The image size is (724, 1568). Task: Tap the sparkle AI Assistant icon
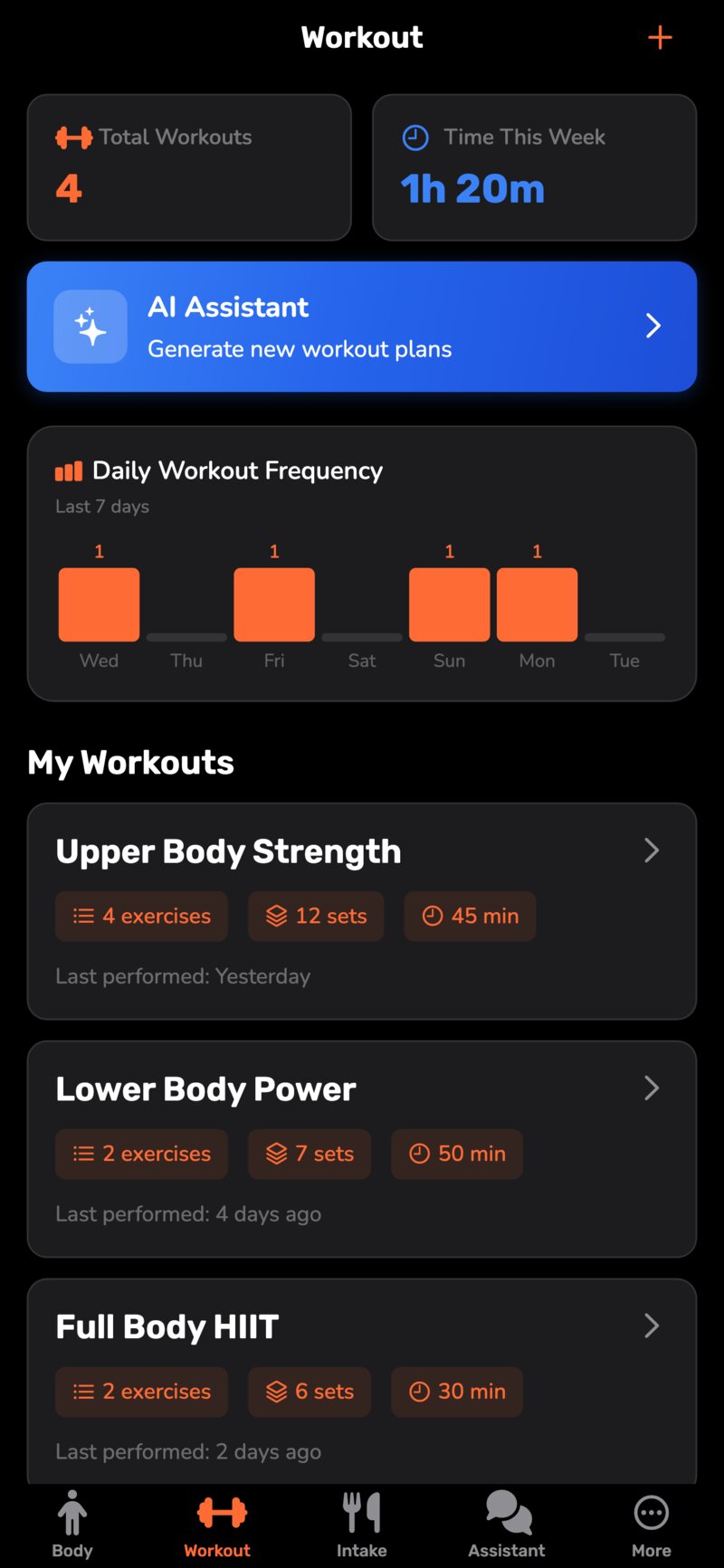pyautogui.click(x=90, y=327)
